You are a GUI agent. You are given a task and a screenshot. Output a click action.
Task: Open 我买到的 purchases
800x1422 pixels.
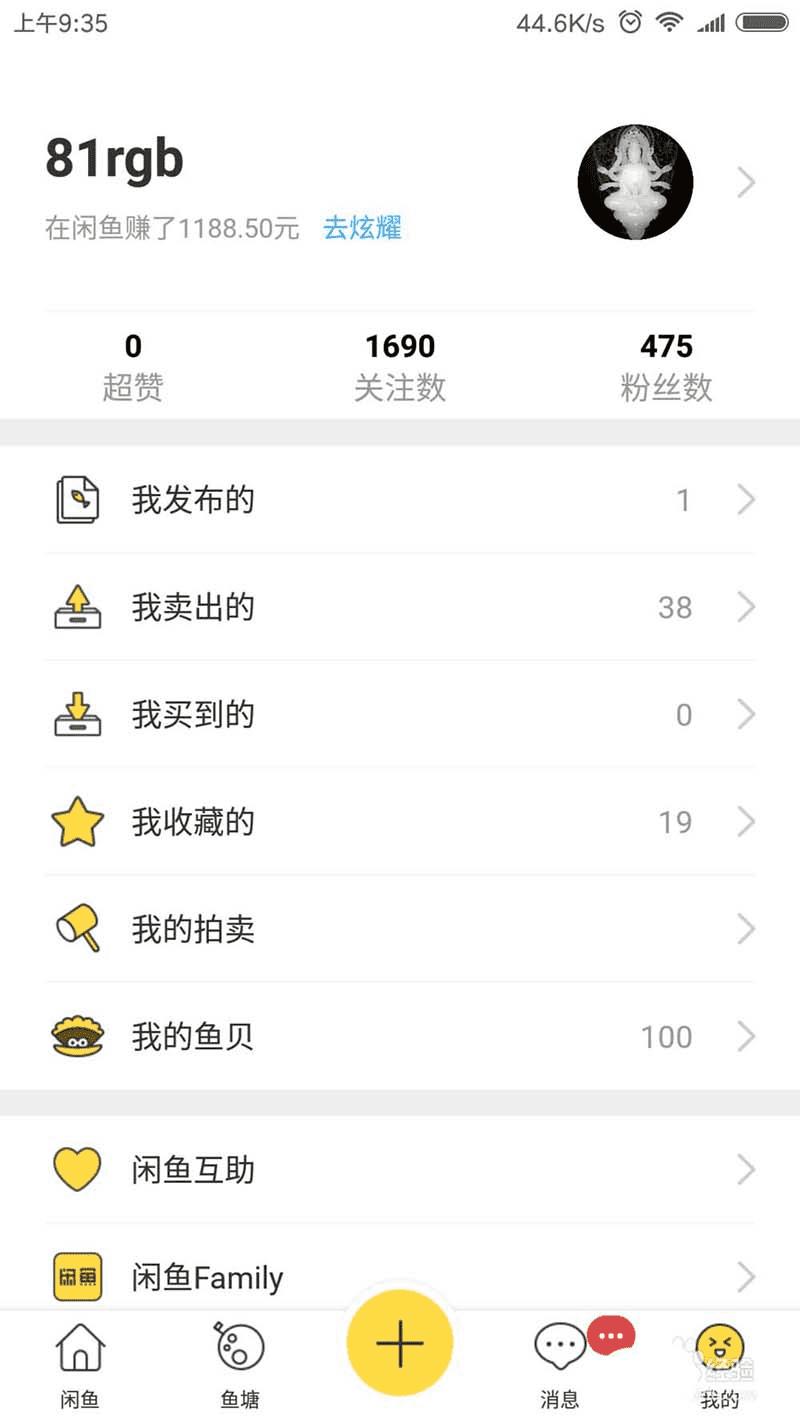click(x=400, y=714)
